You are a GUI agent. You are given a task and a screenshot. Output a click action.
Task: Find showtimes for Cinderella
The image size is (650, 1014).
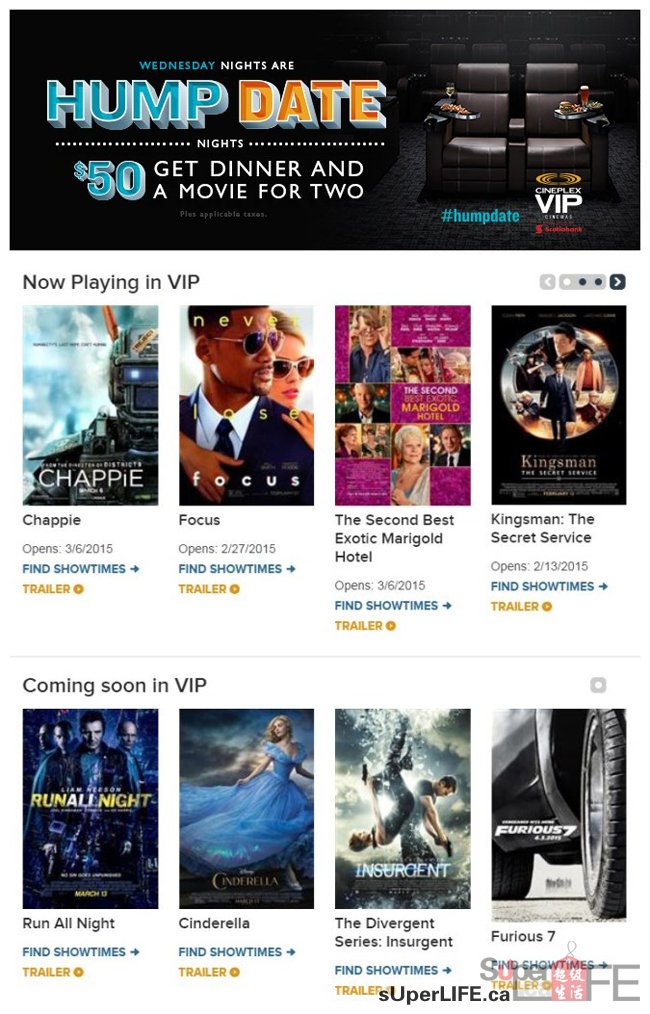tap(236, 952)
